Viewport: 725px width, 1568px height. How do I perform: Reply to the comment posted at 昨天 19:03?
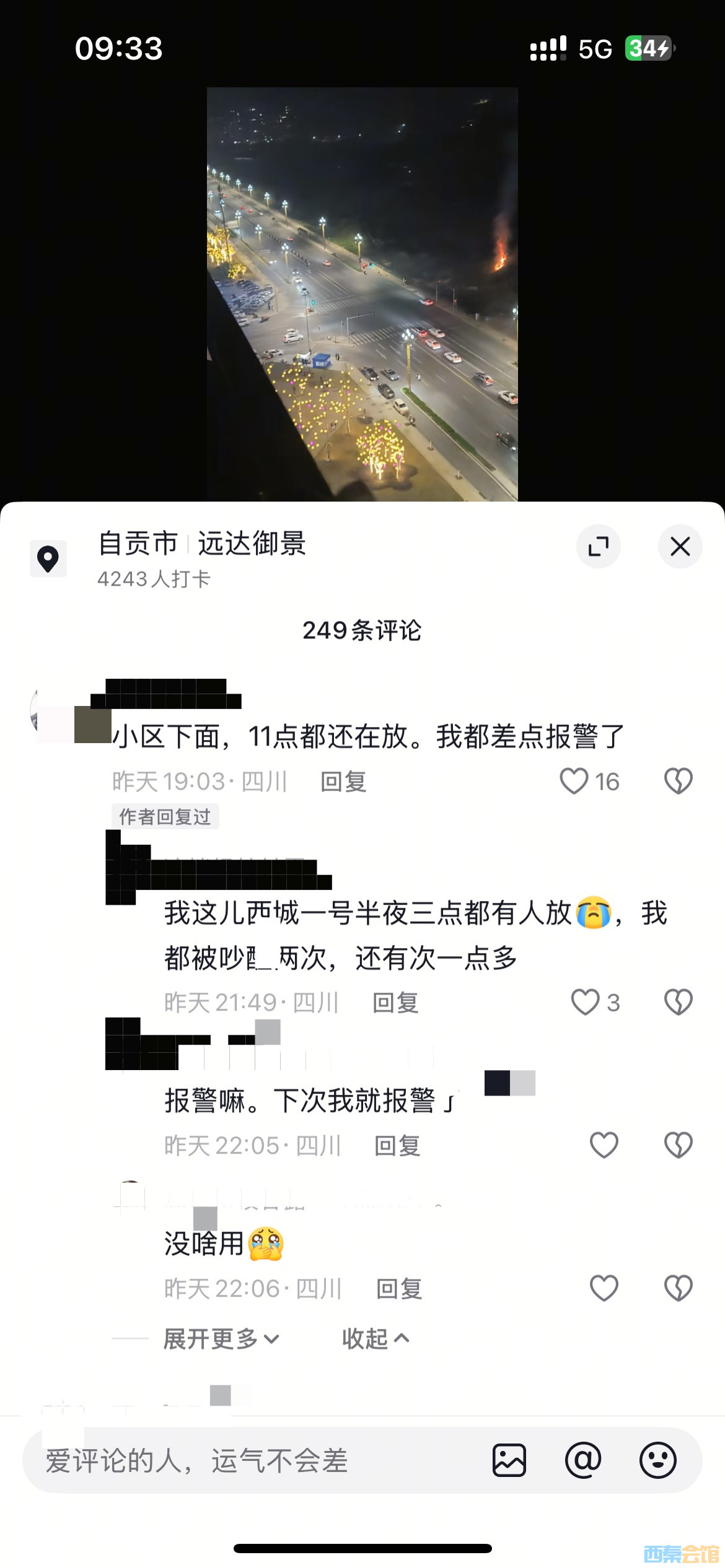[343, 782]
